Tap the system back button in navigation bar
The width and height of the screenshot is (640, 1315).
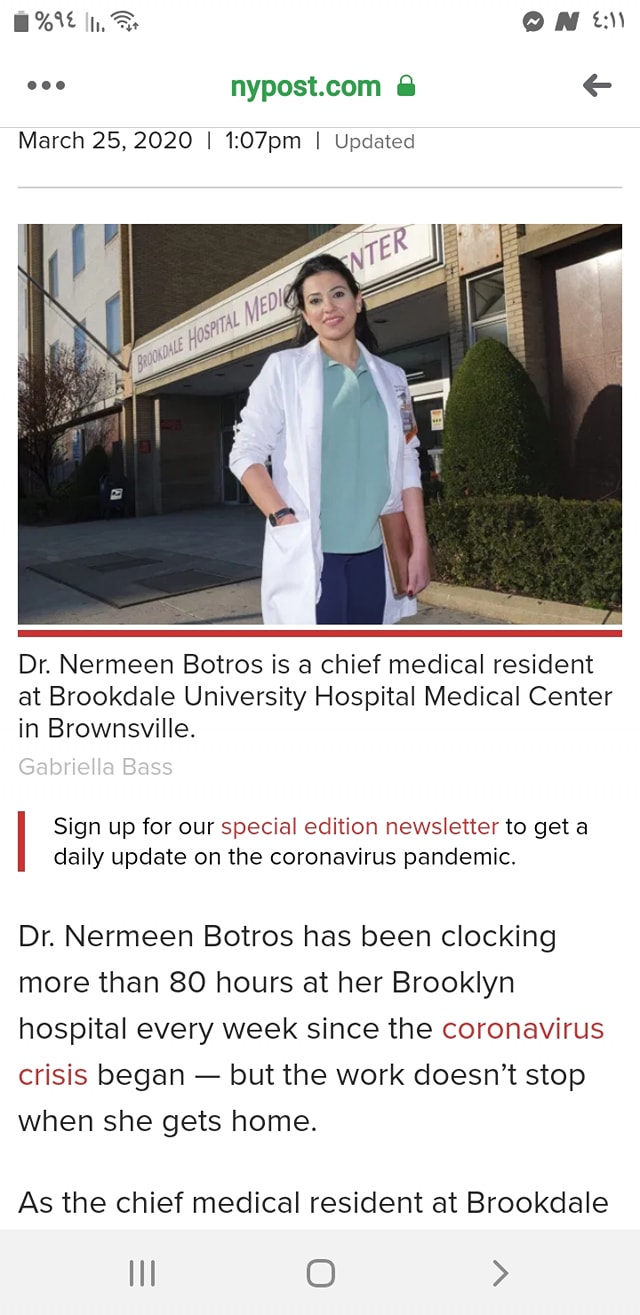tap(500, 1272)
